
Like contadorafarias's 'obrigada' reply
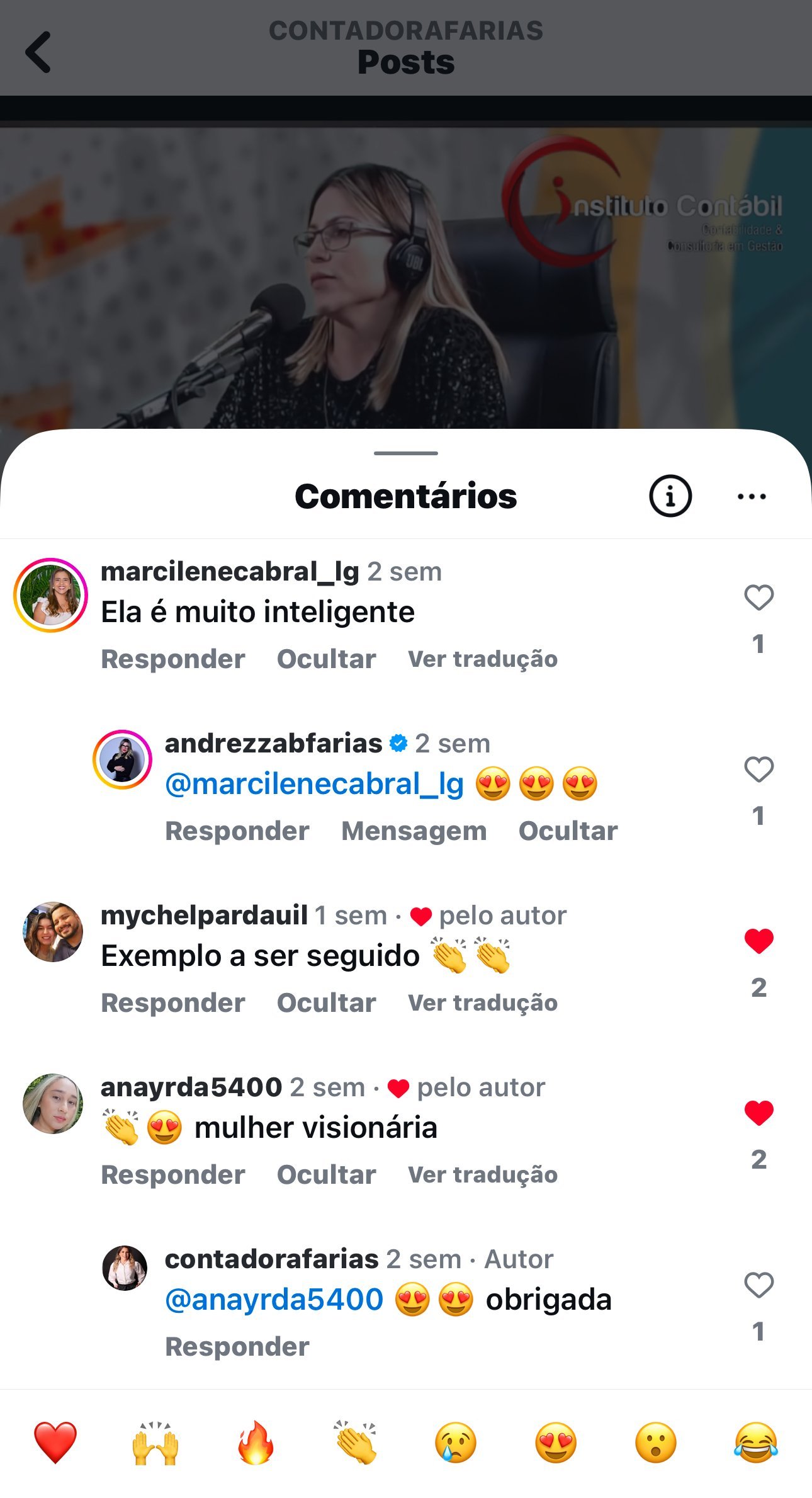(x=758, y=1285)
